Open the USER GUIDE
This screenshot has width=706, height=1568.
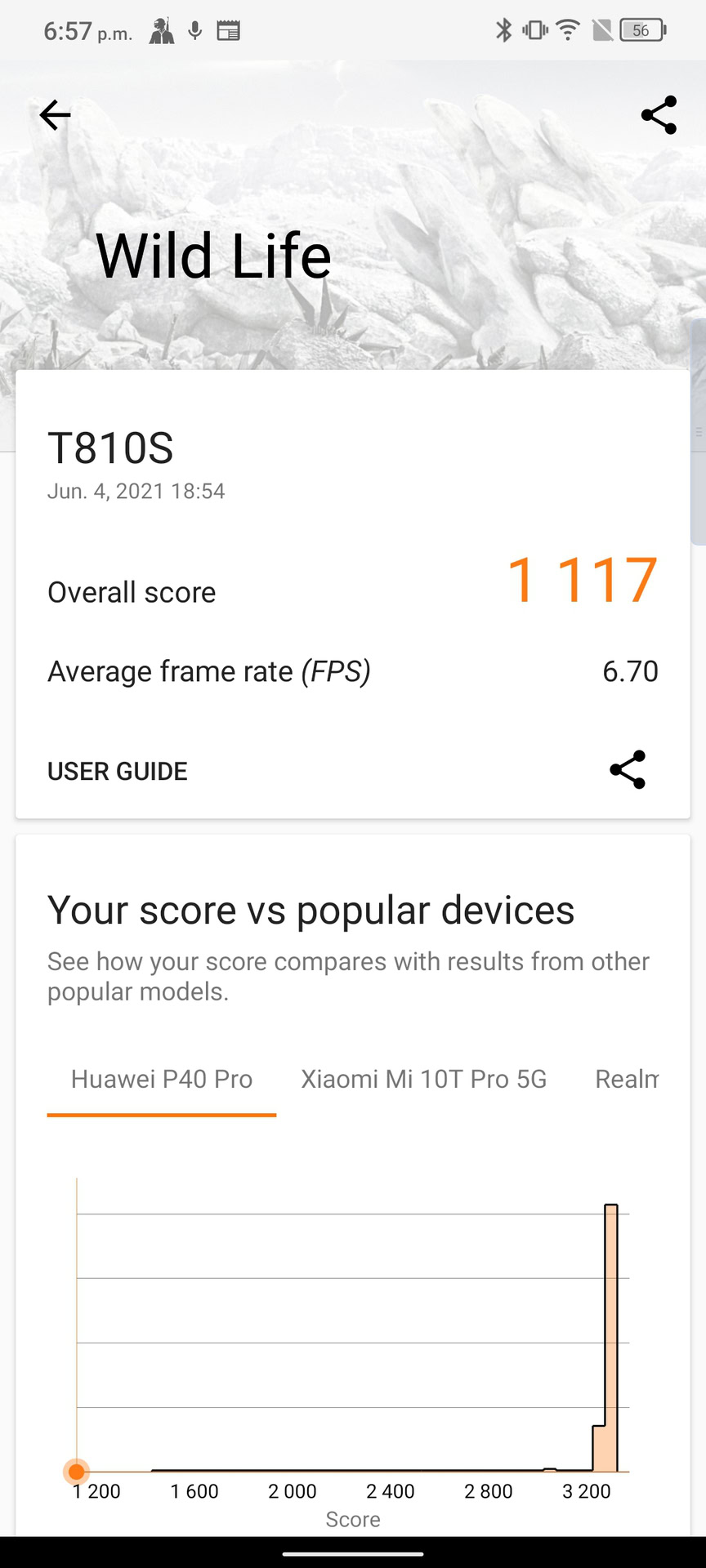(118, 771)
